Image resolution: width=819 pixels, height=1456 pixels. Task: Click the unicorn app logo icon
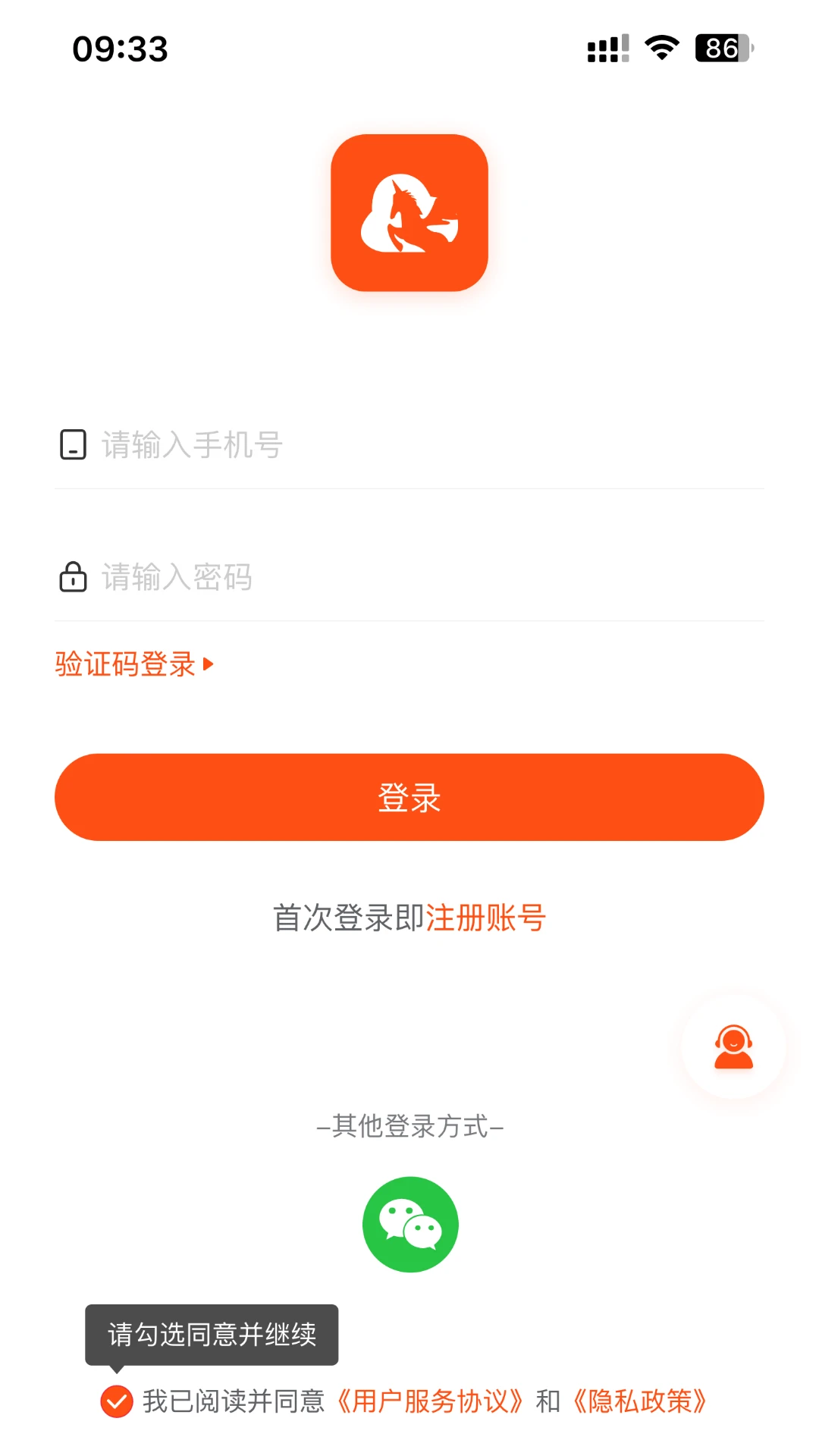(409, 213)
